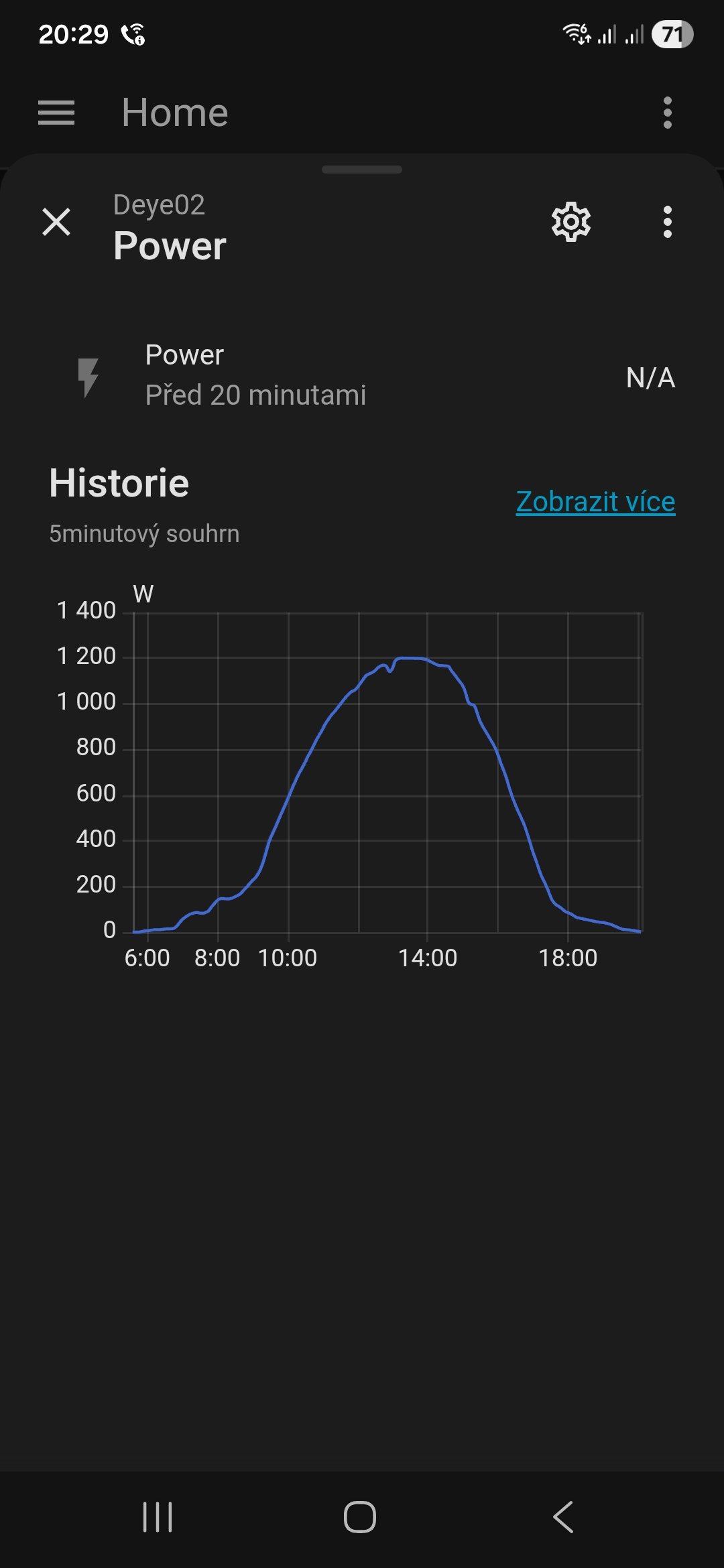The image size is (724, 1568).
Task: Open the Power dialog overflow menu
Action: tap(667, 222)
